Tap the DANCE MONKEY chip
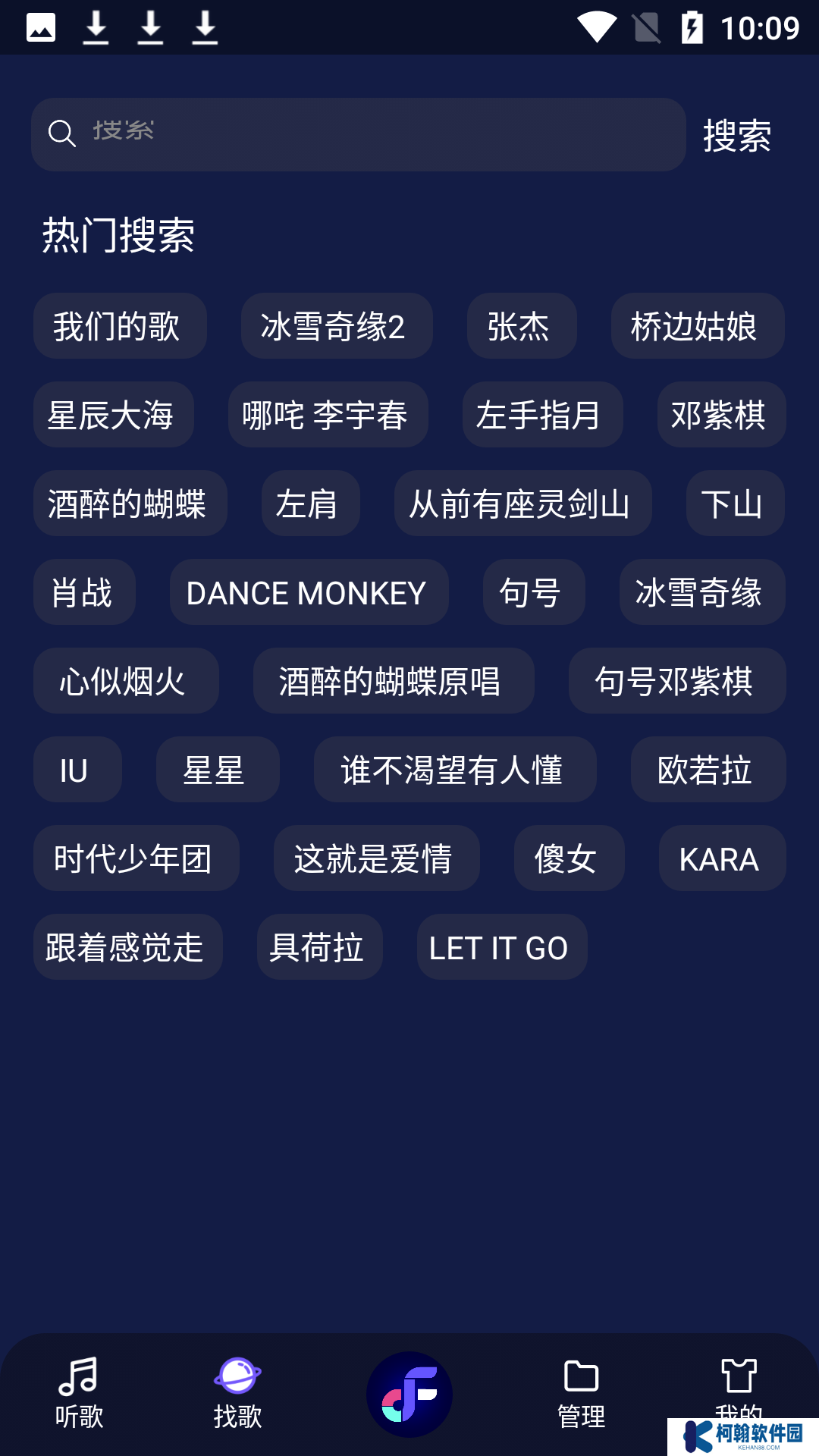 (x=309, y=592)
